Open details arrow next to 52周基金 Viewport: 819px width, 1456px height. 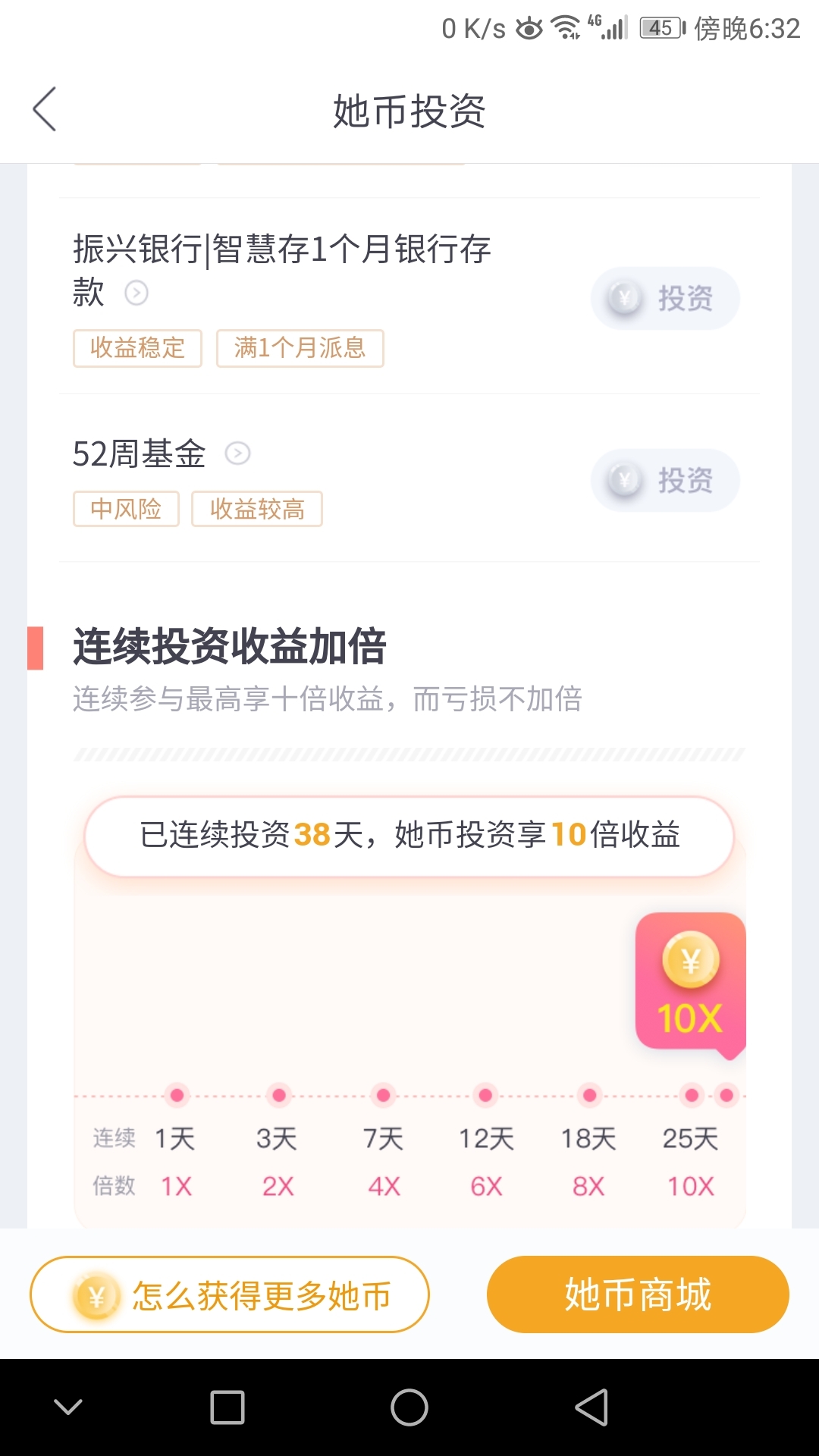(237, 453)
